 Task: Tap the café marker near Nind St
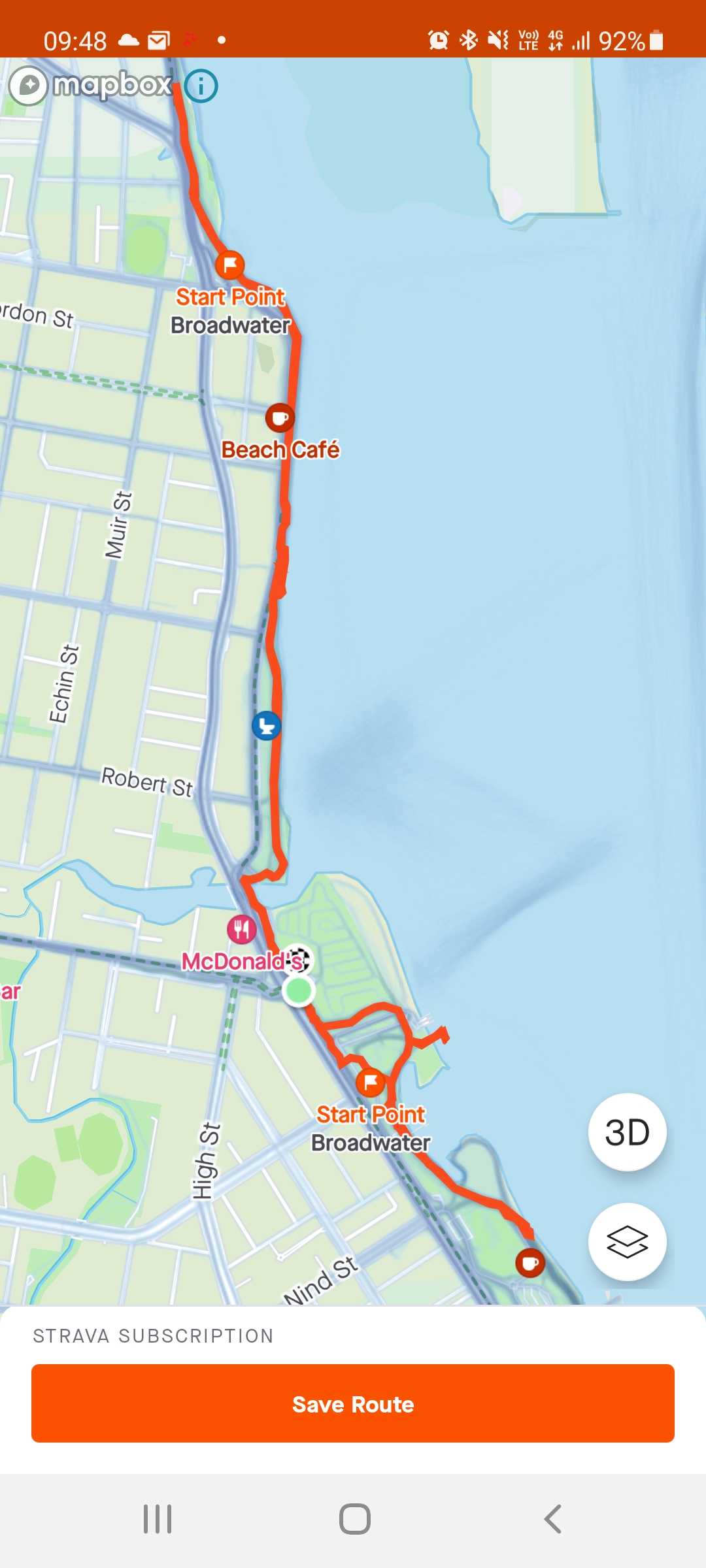coord(530,1263)
